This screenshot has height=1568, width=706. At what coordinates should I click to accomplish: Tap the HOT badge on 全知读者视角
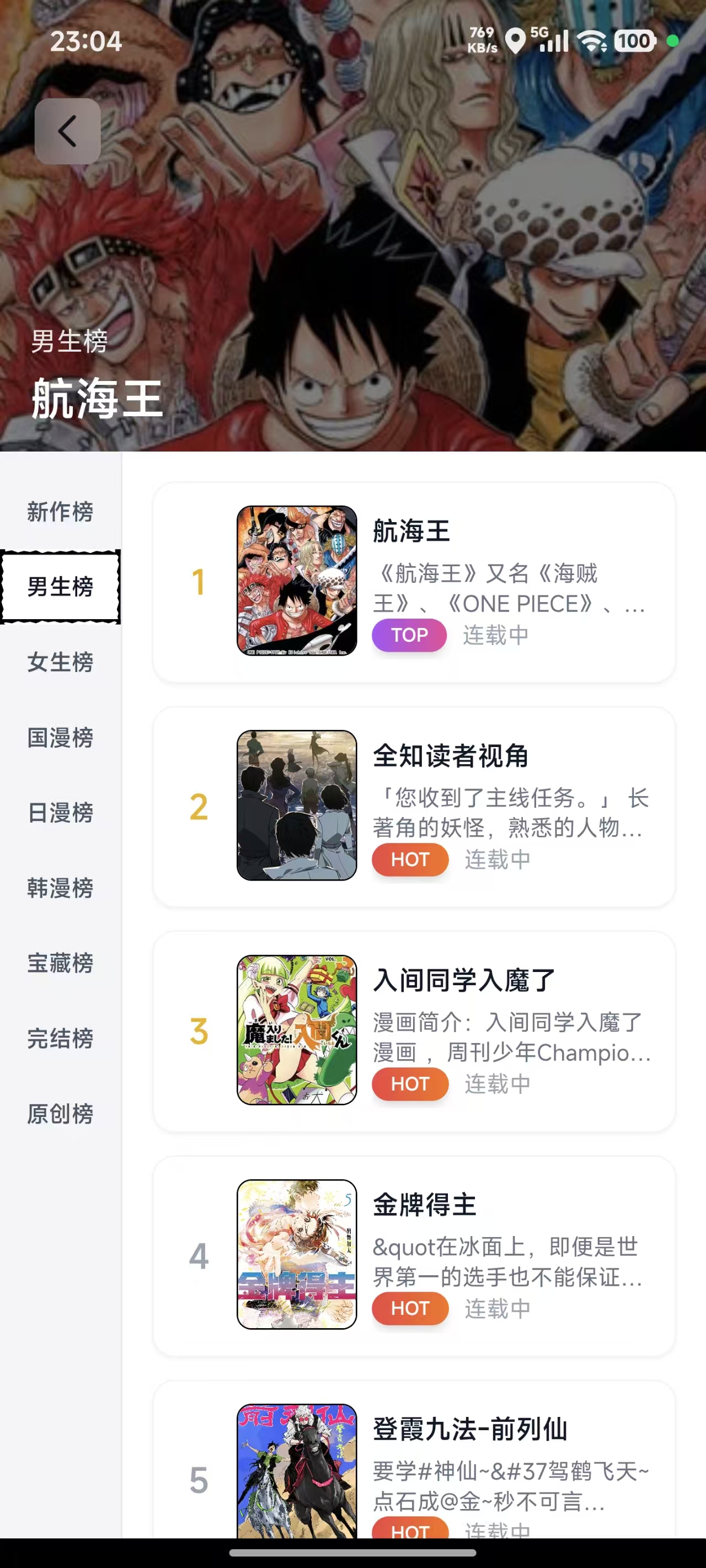click(x=410, y=860)
